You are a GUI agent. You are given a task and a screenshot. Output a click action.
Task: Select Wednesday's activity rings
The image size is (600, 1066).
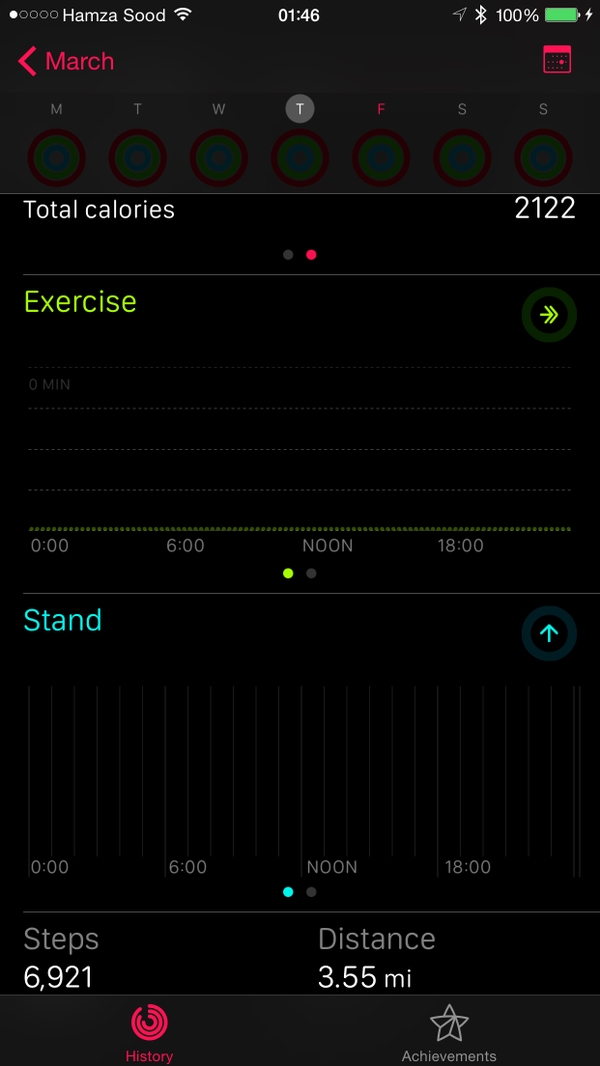[x=219, y=158]
